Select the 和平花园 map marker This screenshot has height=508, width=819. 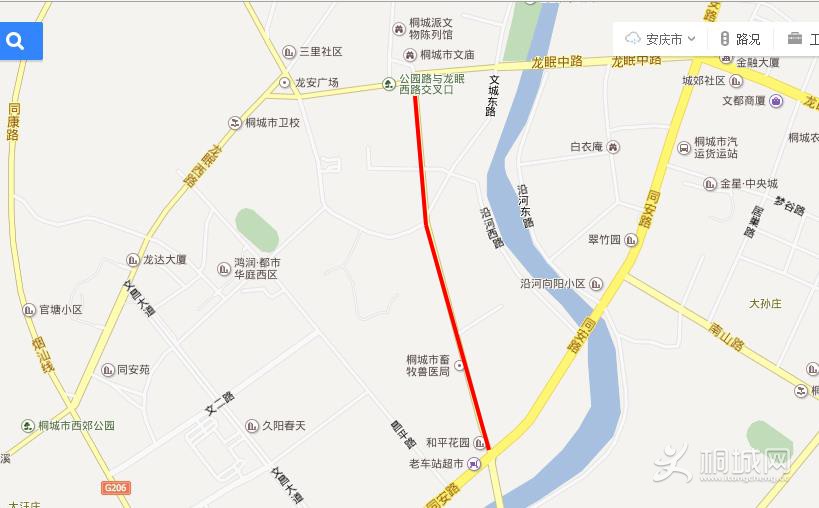479,443
